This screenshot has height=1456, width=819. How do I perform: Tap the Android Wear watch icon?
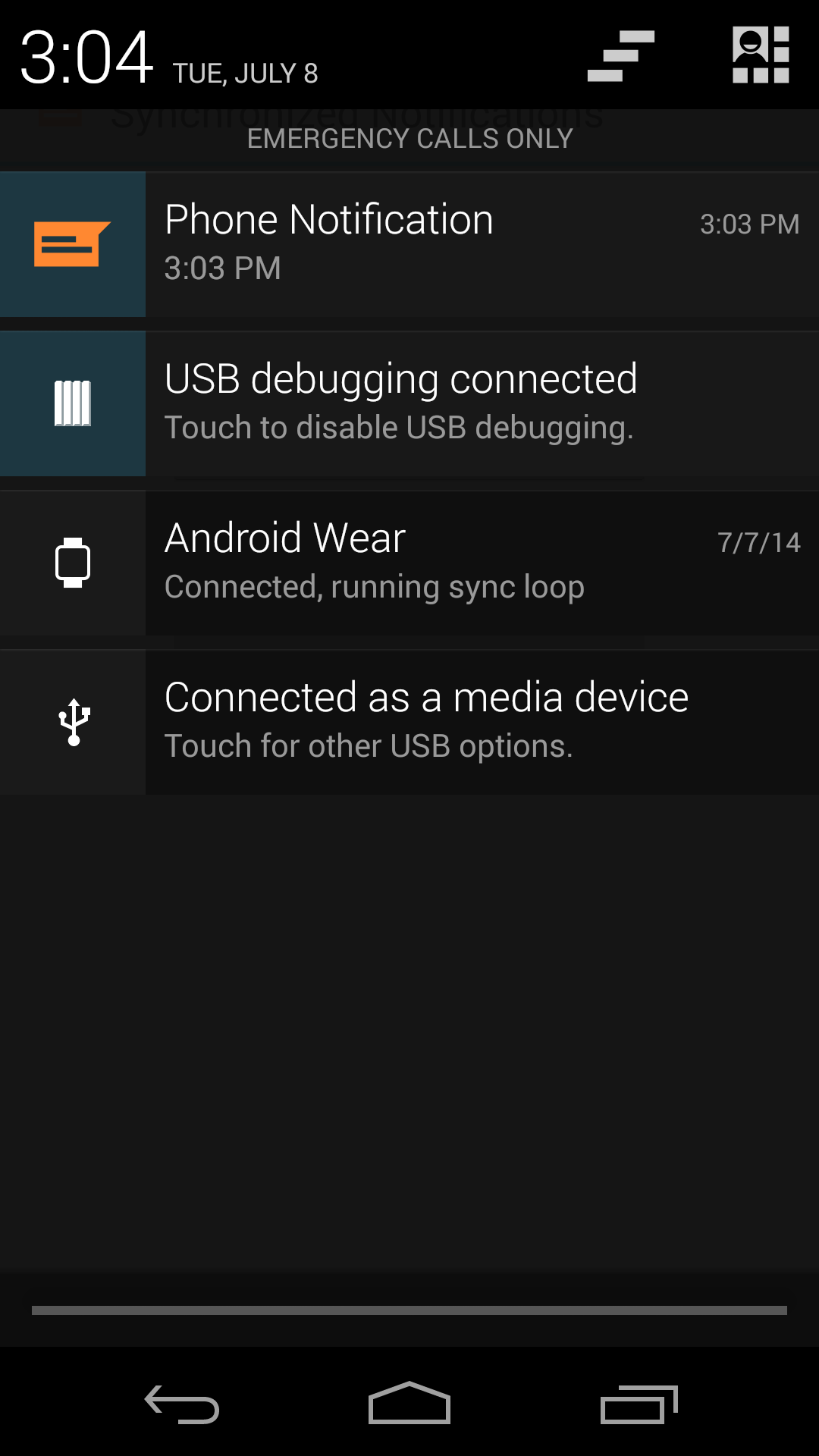(72, 562)
